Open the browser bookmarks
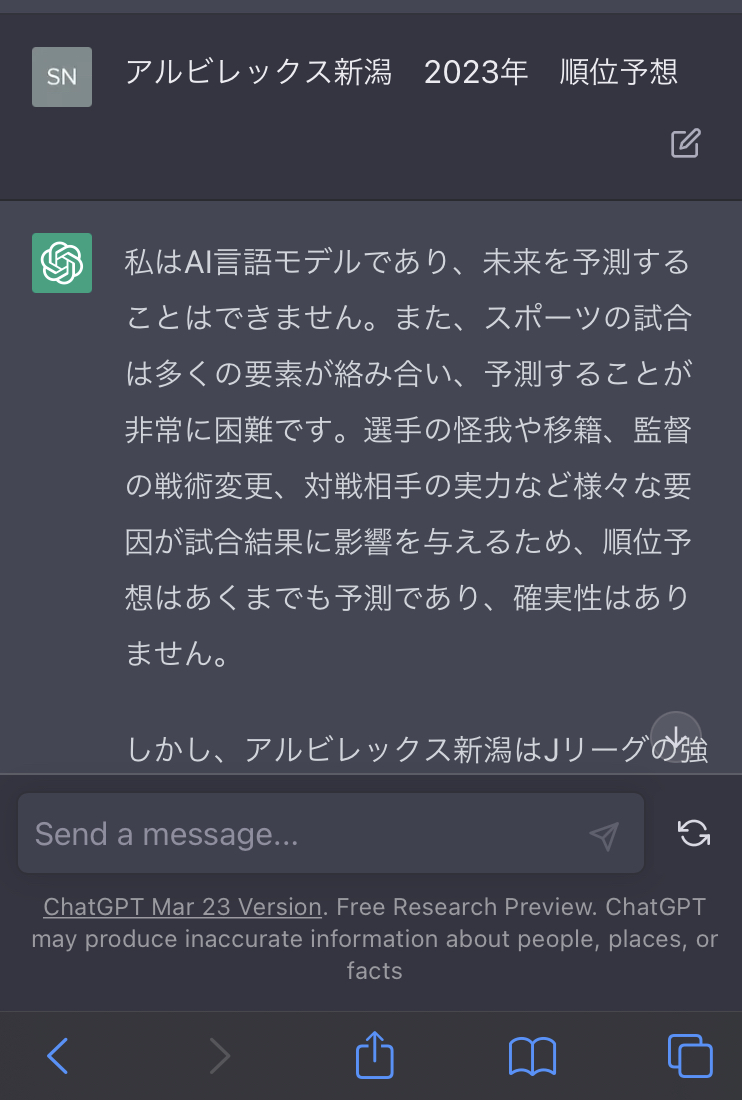The image size is (742, 1100). (532, 1056)
